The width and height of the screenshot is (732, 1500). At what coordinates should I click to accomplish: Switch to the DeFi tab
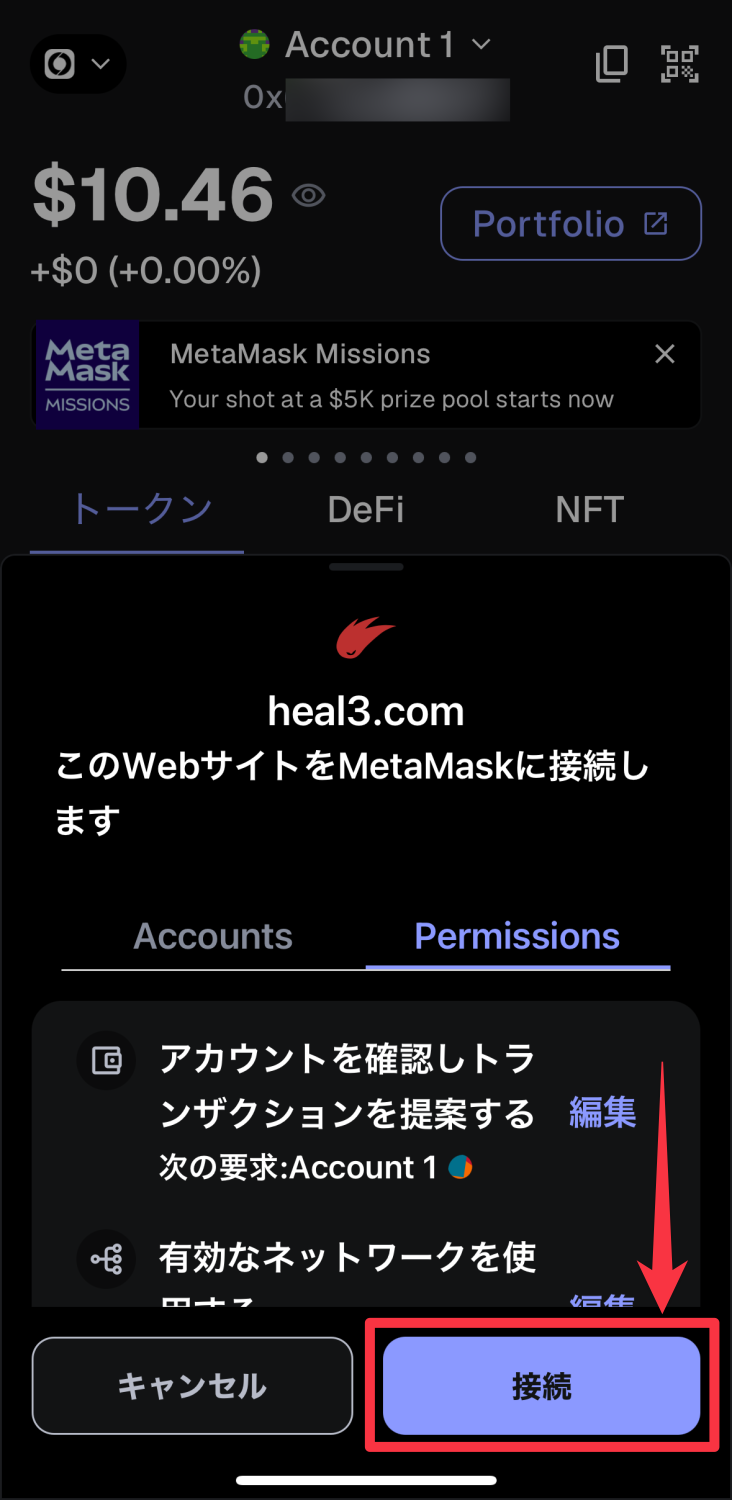point(365,510)
